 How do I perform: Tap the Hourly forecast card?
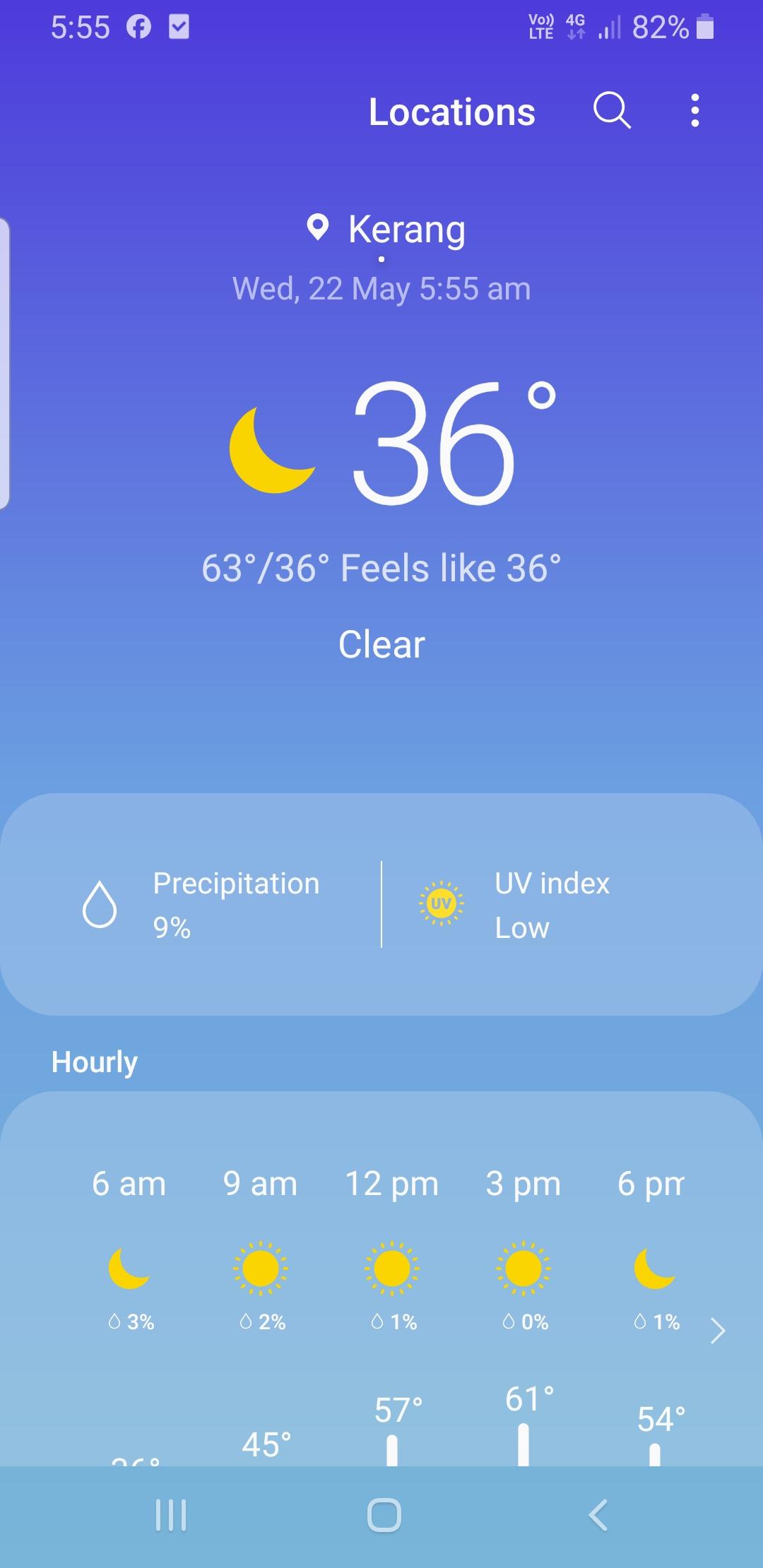click(381, 1278)
